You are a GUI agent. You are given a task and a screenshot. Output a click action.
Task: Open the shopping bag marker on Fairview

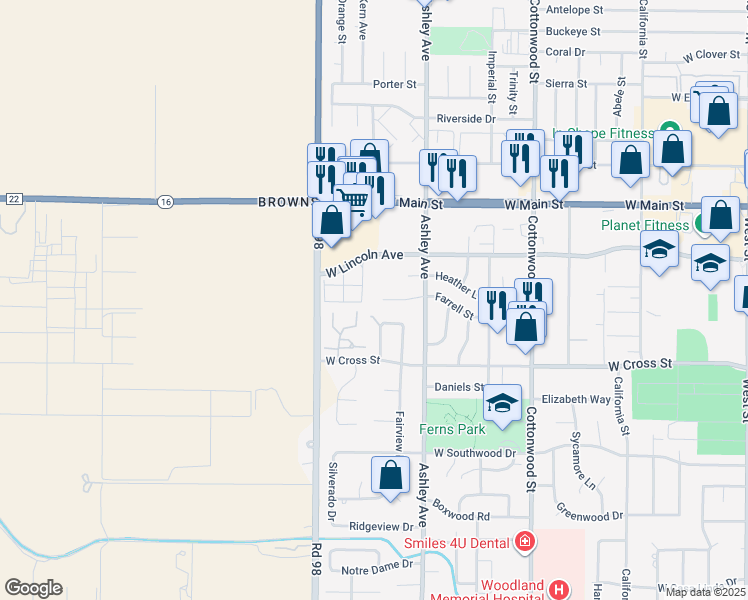[391, 476]
